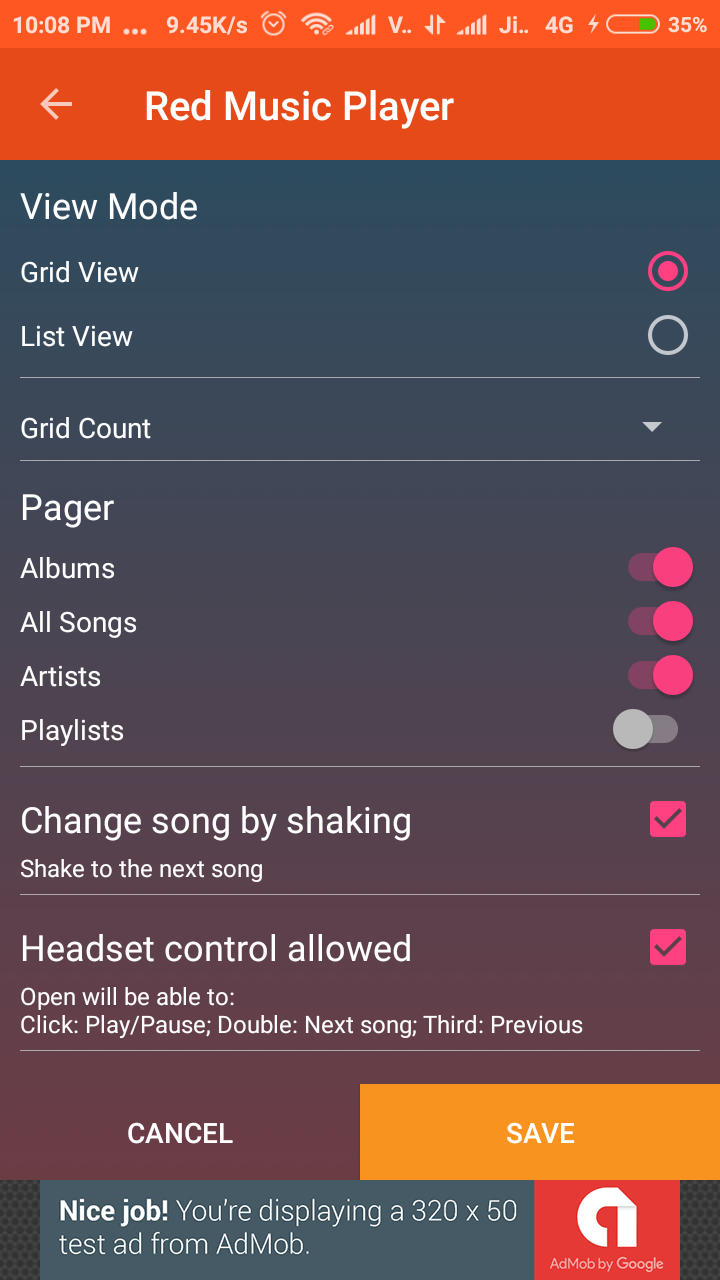Image resolution: width=720 pixels, height=1280 pixels.
Task: Enable the Playlists pager toggle
Action: (x=647, y=730)
